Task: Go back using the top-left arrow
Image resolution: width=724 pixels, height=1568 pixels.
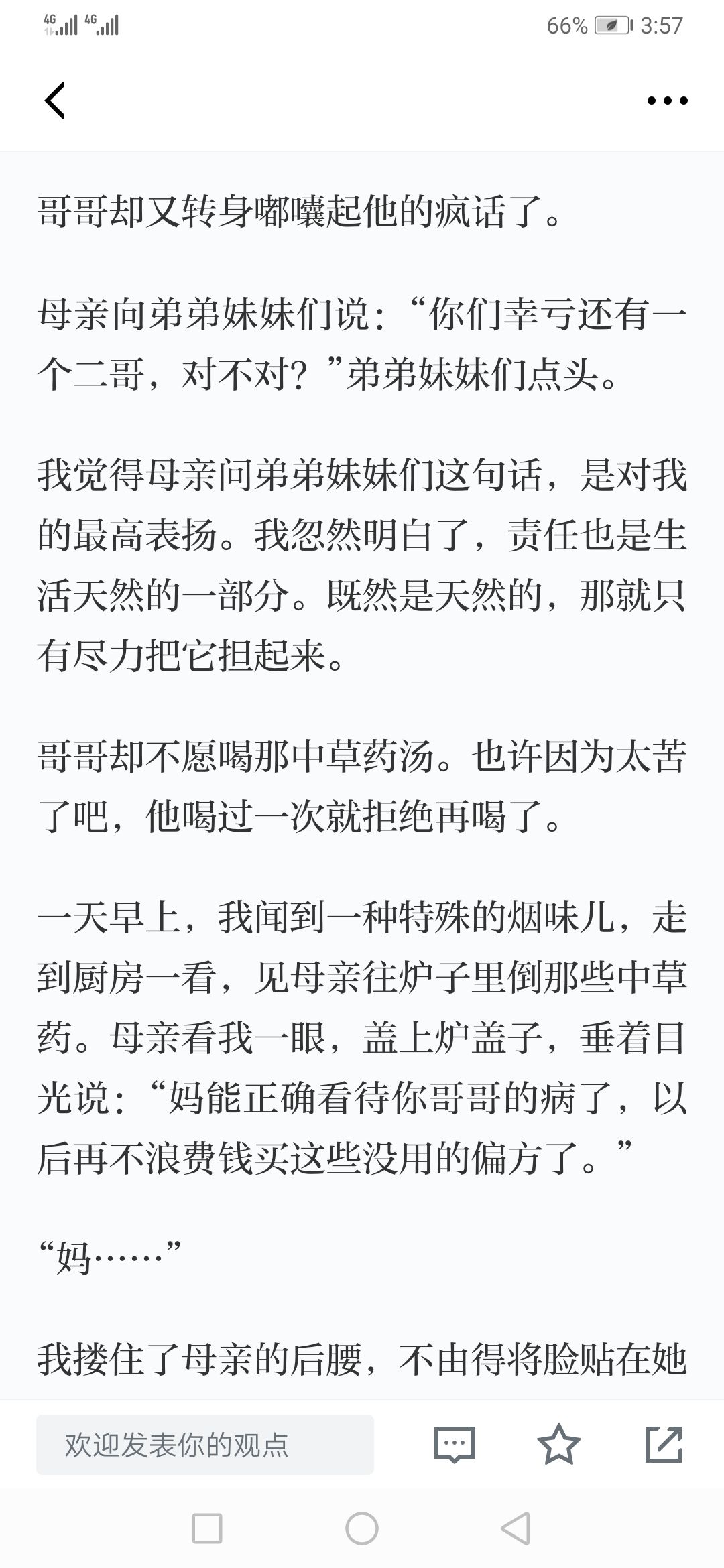Action: [x=54, y=101]
